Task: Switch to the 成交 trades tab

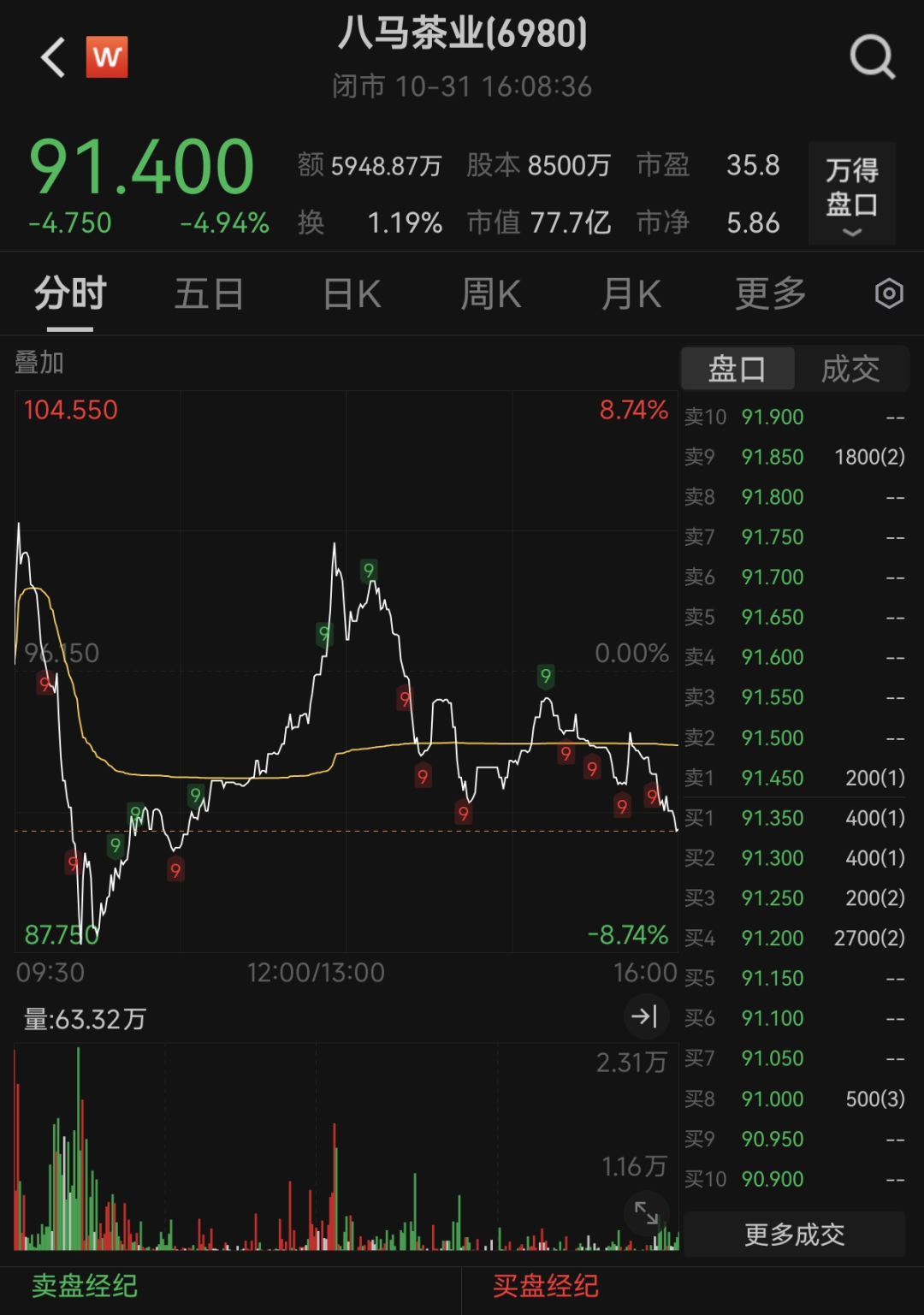Action: click(850, 370)
